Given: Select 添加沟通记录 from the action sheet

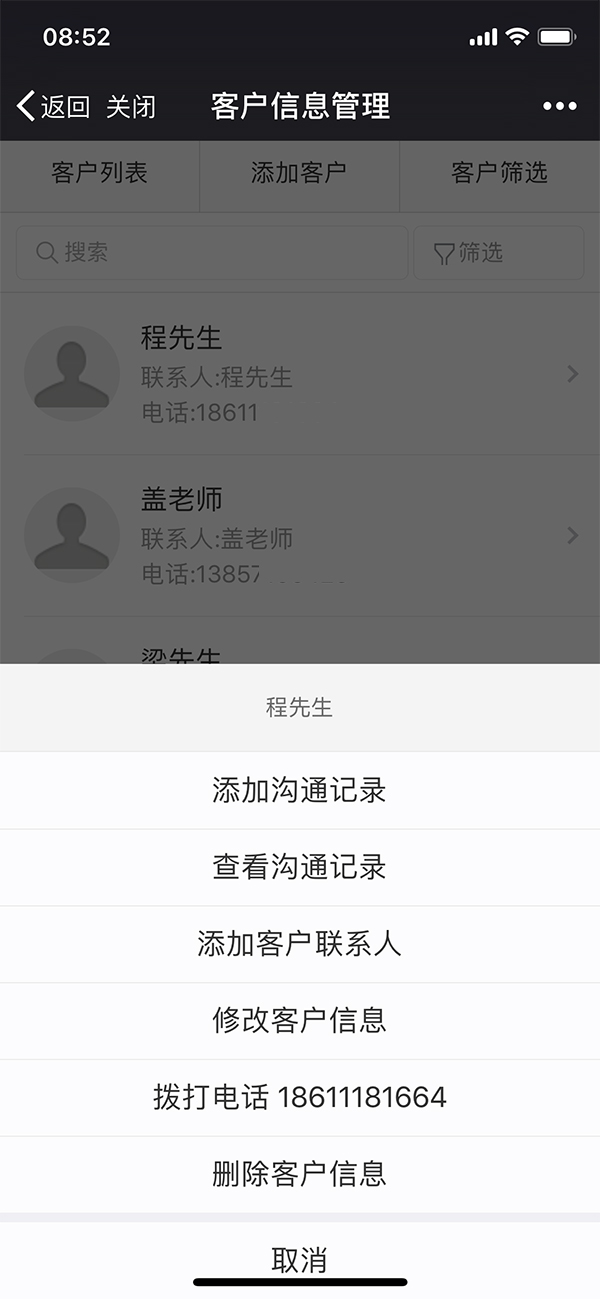Looking at the screenshot, I should tap(300, 790).
